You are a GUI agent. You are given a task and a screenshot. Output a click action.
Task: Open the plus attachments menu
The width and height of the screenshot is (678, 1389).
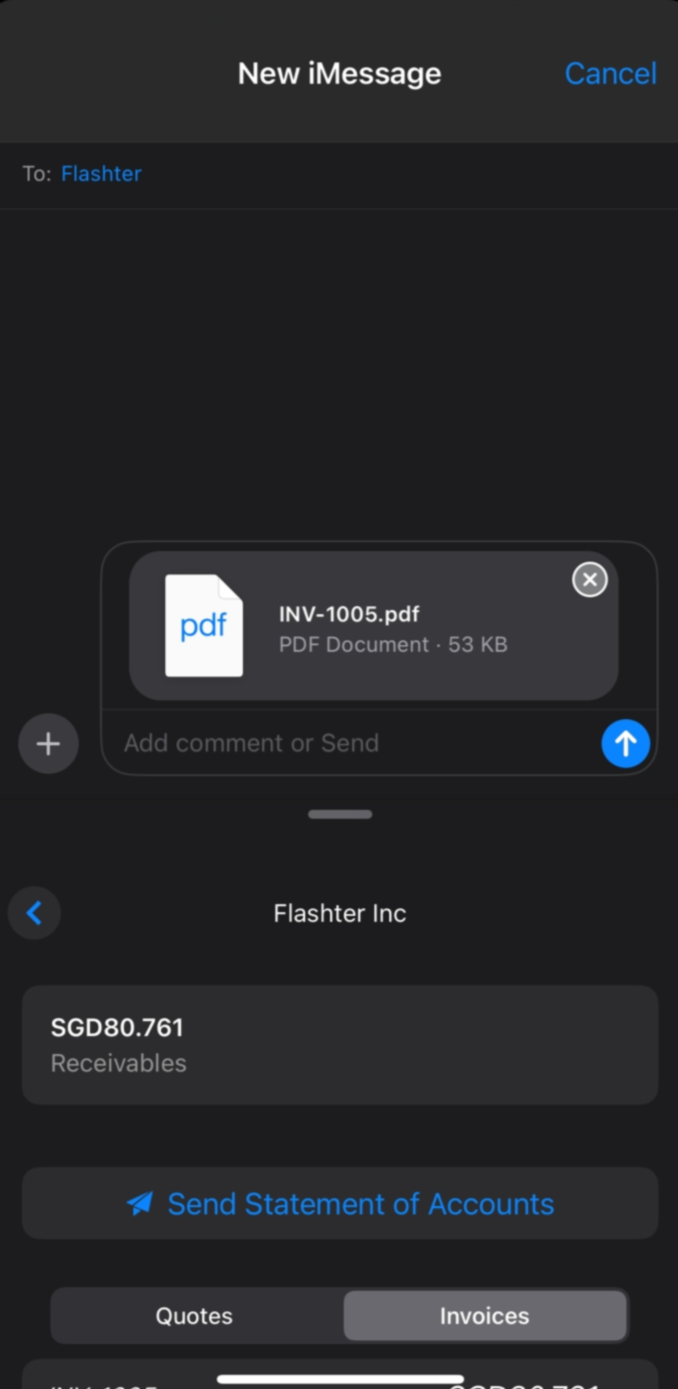coord(48,743)
